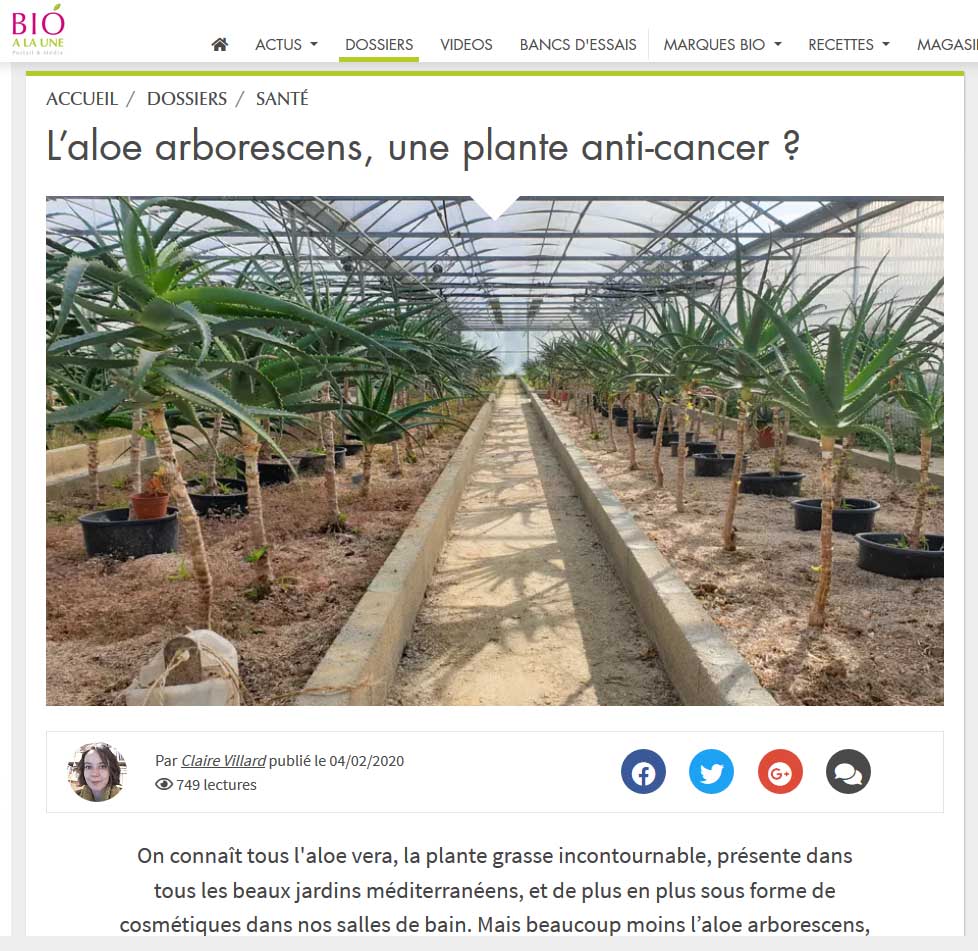
Task: Select the SANTÉ breadcrumb
Action: coord(282,99)
